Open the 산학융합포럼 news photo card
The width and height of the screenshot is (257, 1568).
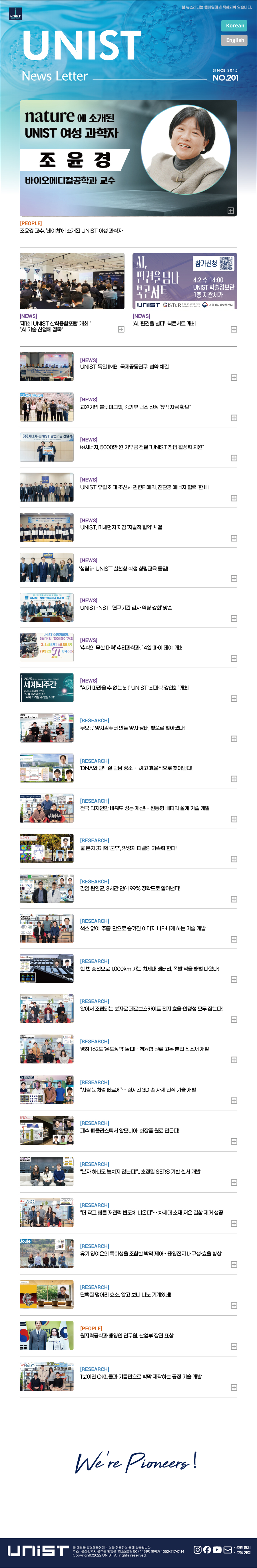point(72,281)
